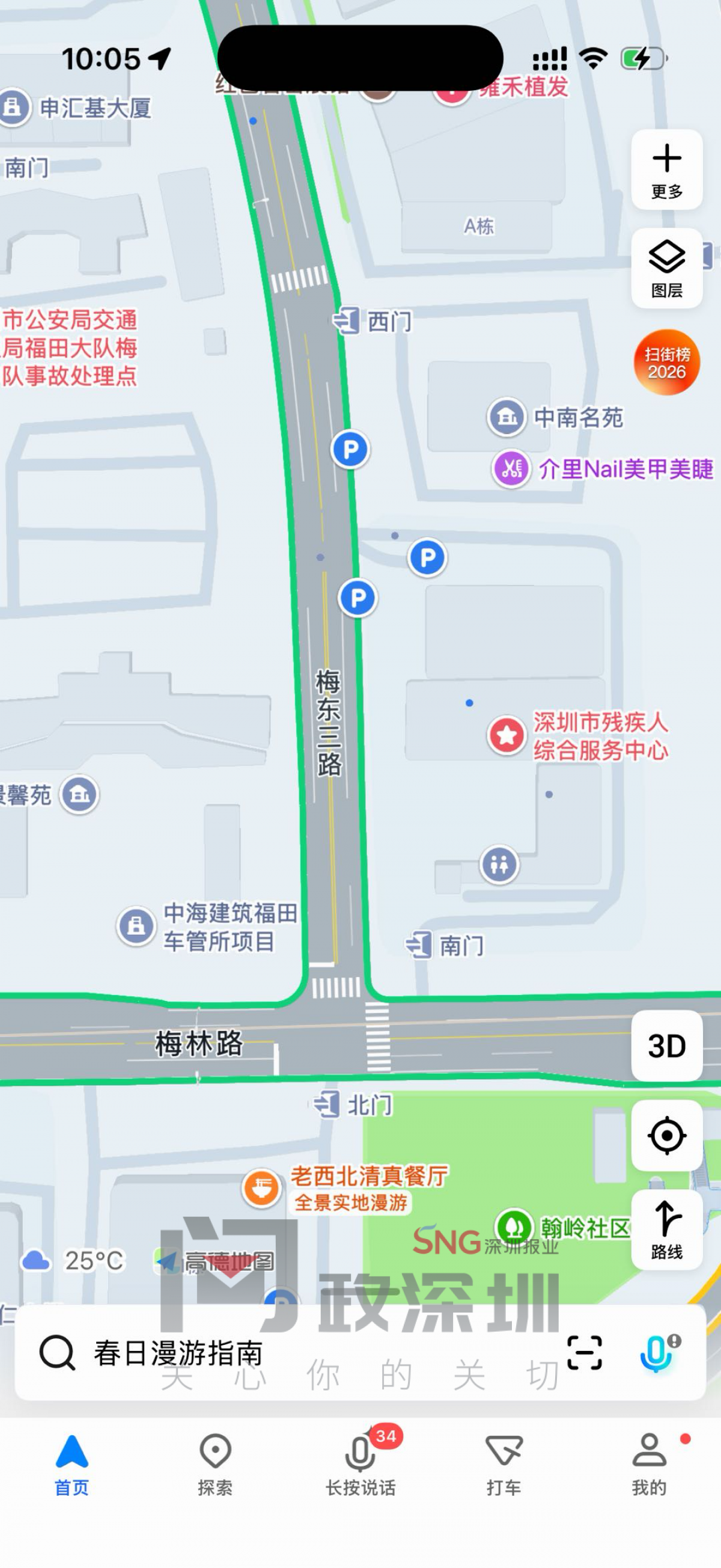Open the 图层 map layers panel
The height and width of the screenshot is (1568, 721).
tap(666, 268)
